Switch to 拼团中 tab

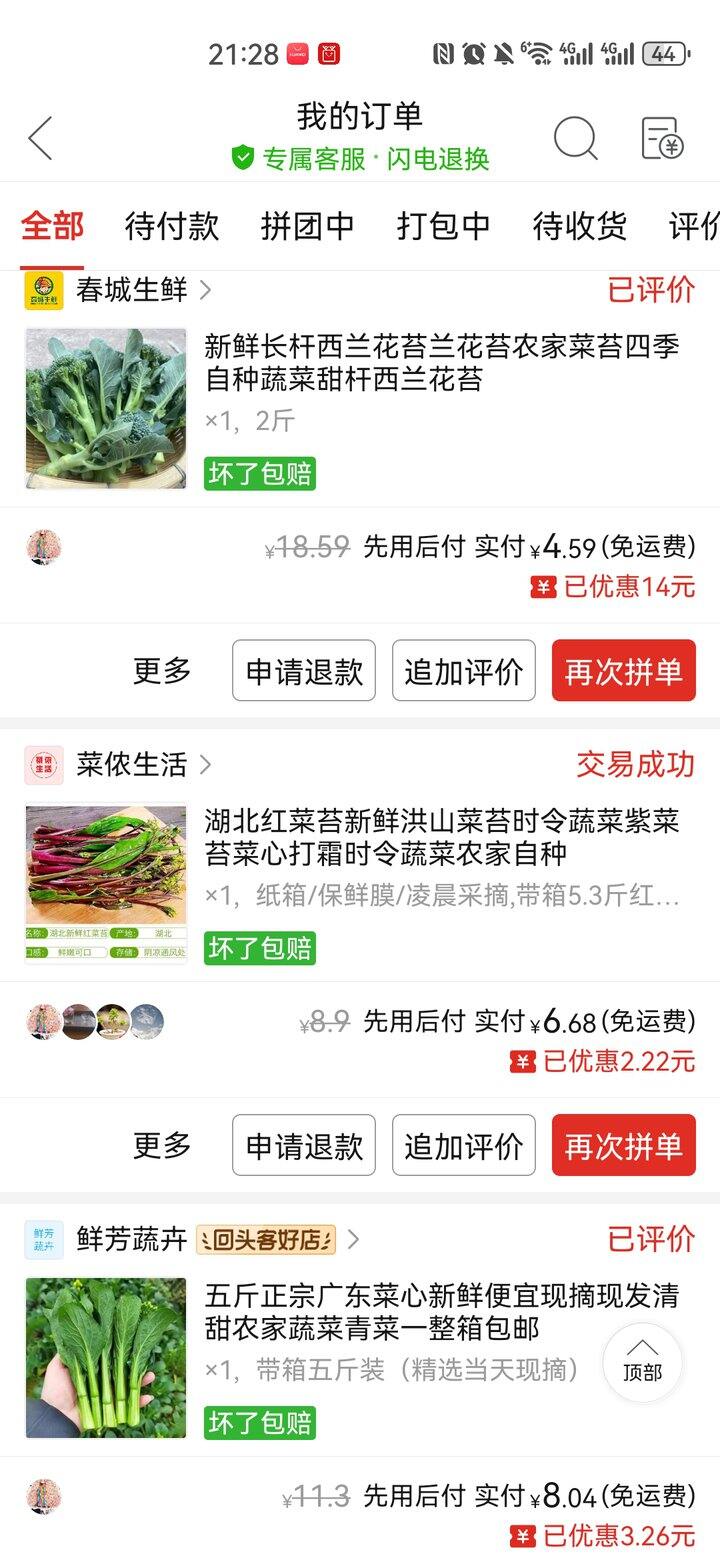point(307,226)
